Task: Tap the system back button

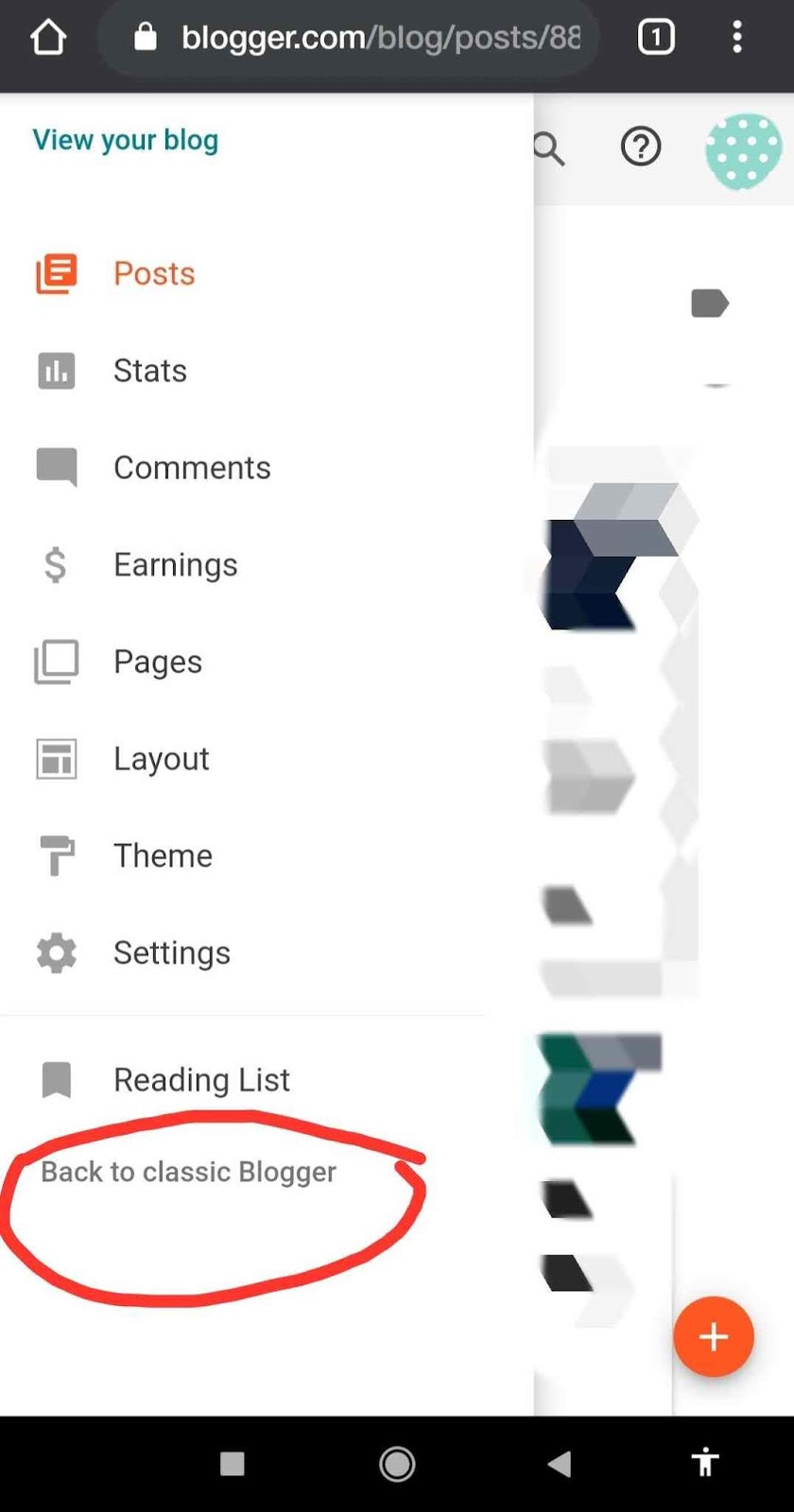Action: [560, 1464]
